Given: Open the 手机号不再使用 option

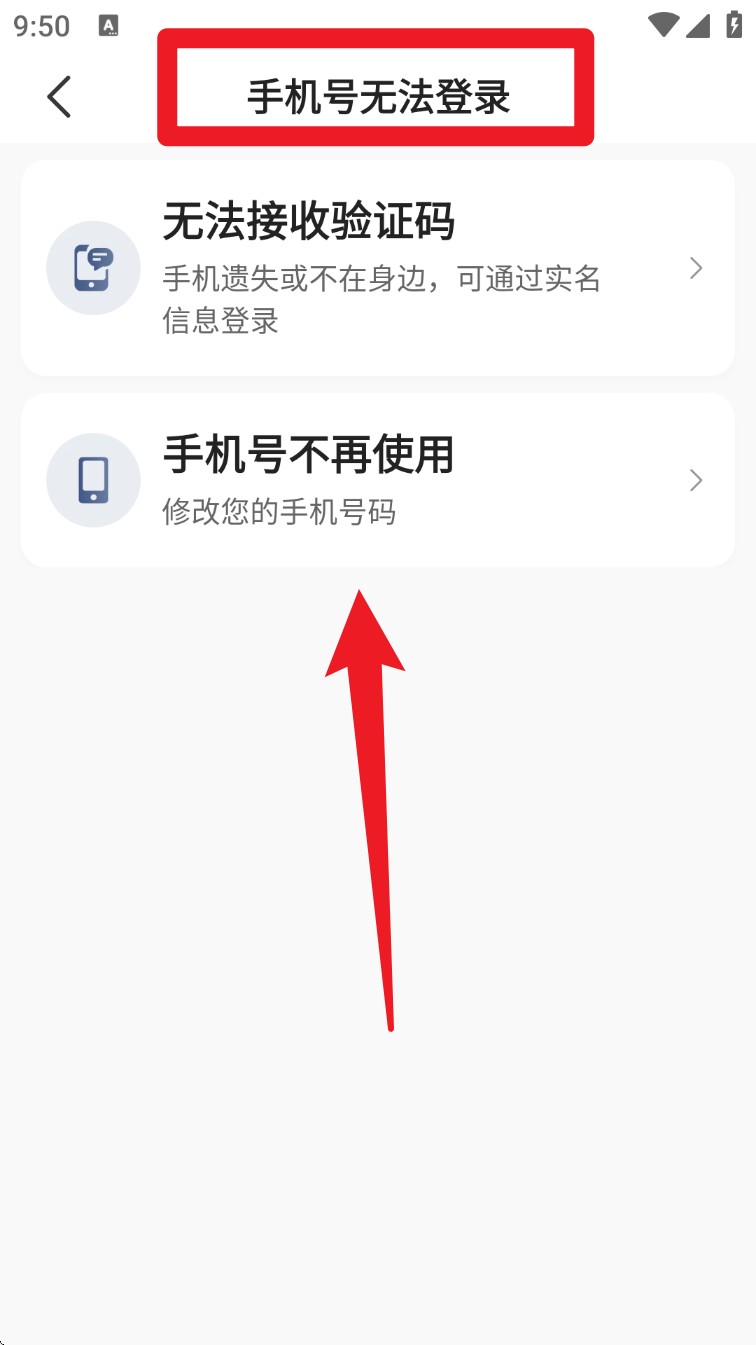Looking at the screenshot, I should [x=308, y=453].
